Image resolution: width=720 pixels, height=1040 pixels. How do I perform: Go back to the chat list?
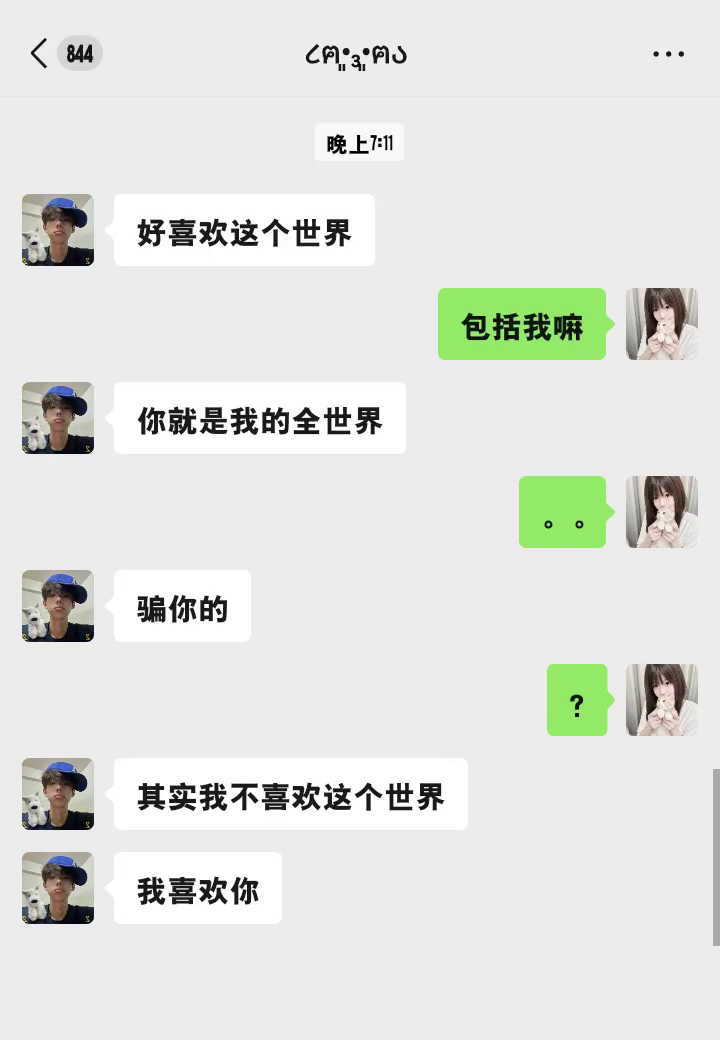[x=40, y=53]
